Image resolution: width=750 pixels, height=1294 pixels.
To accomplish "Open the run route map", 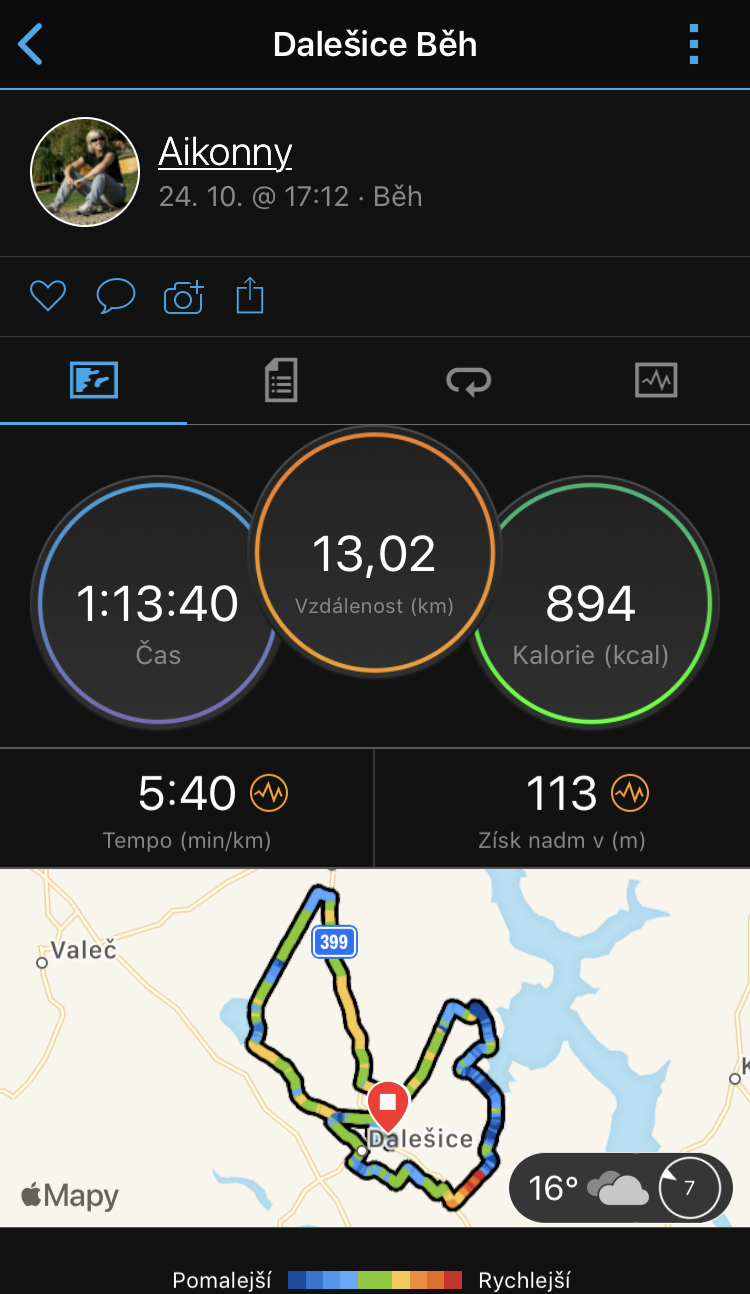I will (375, 1047).
